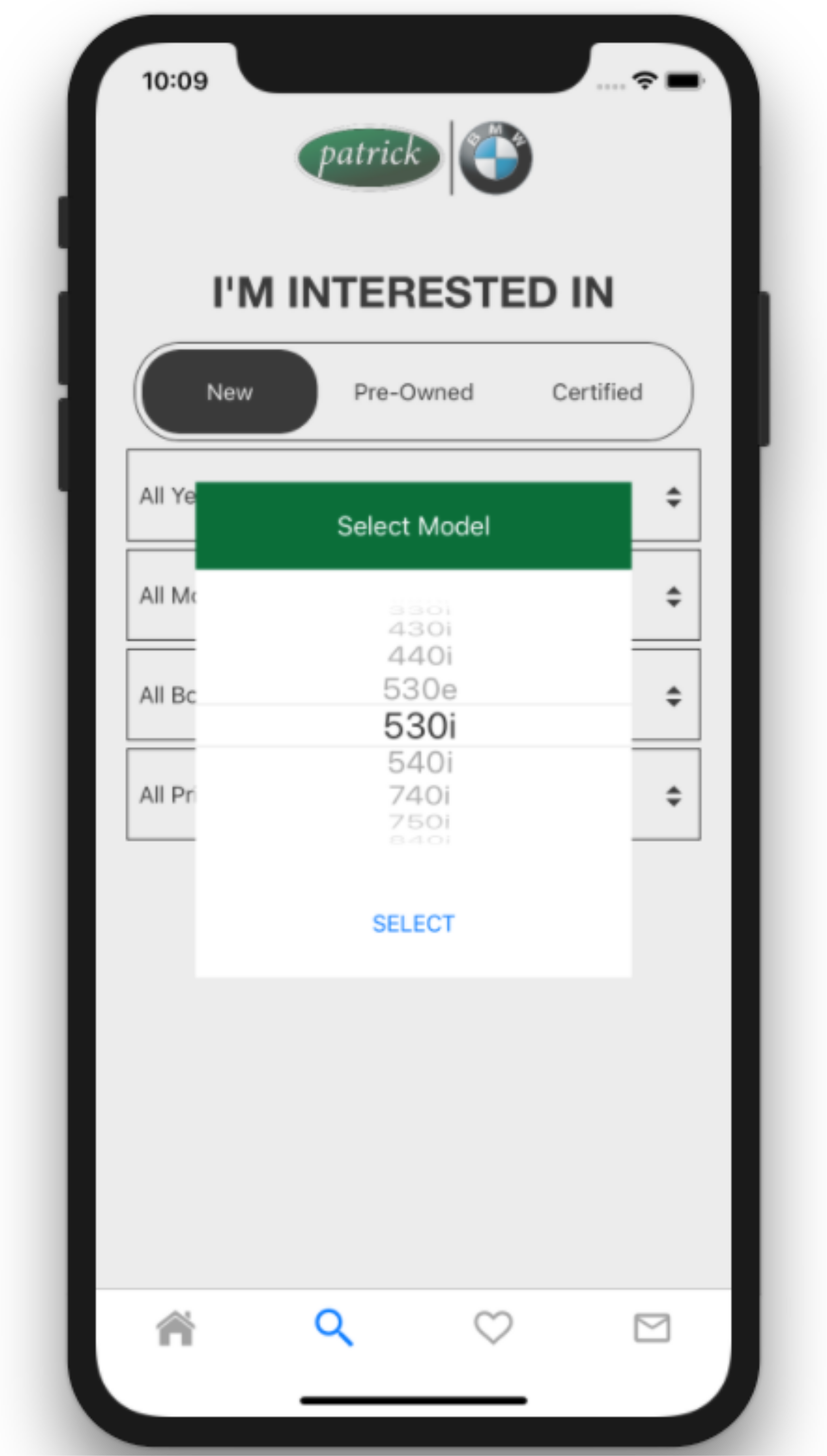827x1456 pixels.
Task: Select 440i in the model list
Action: tap(420, 656)
